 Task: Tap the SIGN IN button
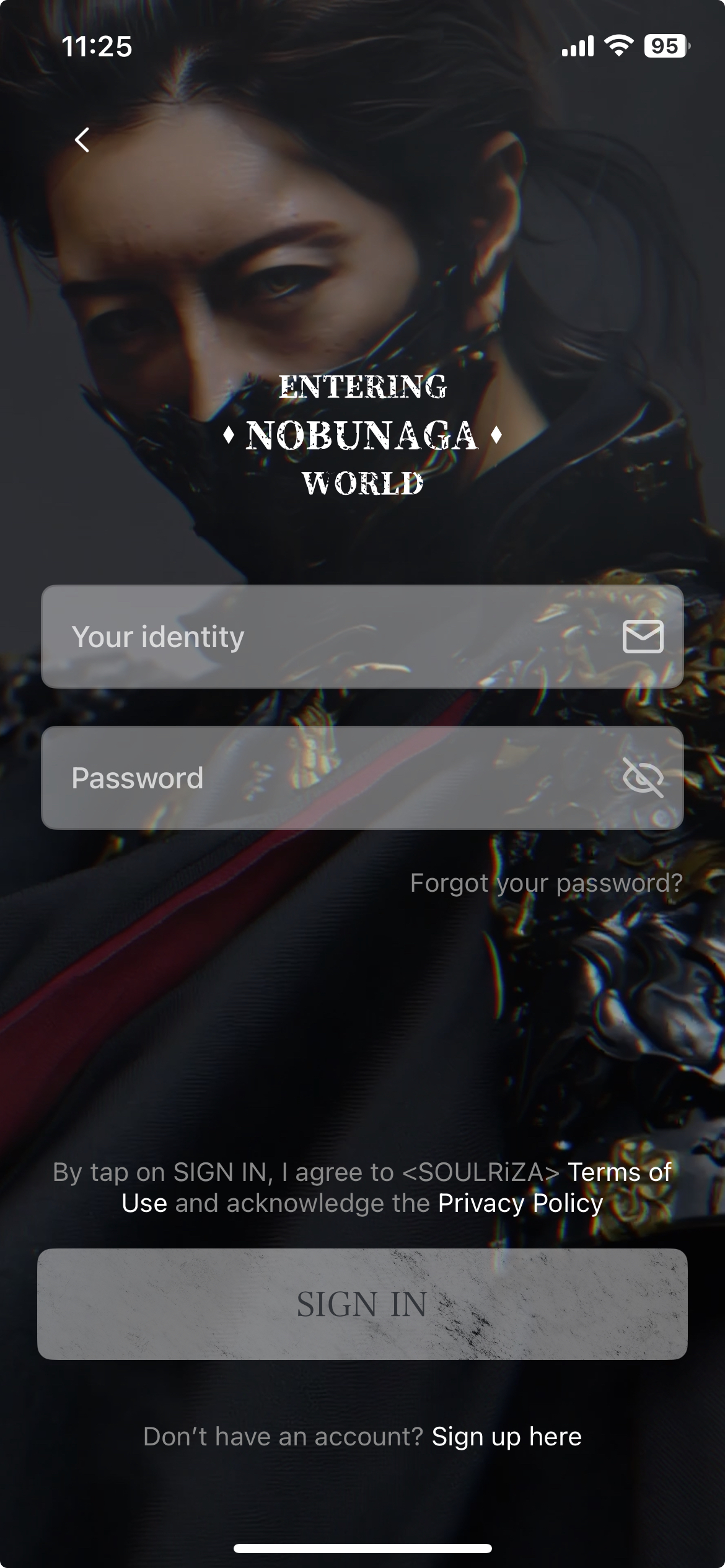(362, 1304)
